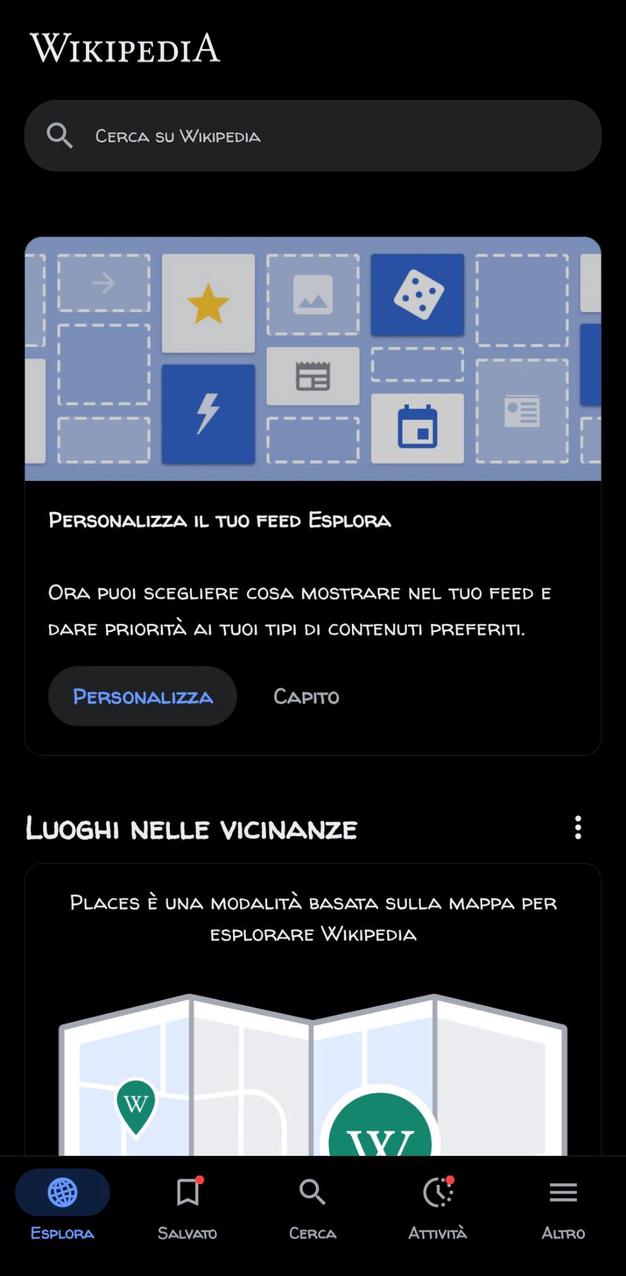This screenshot has width=626, height=1276.
Task: Tap the Personalizza button
Action: pyautogui.click(x=142, y=696)
